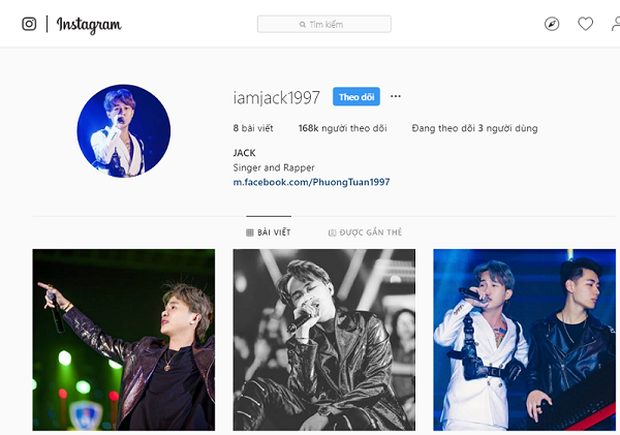Screen dimensions: 620x435
Task: Tap the Tìm kiếm search box
Action: [324, 24]
